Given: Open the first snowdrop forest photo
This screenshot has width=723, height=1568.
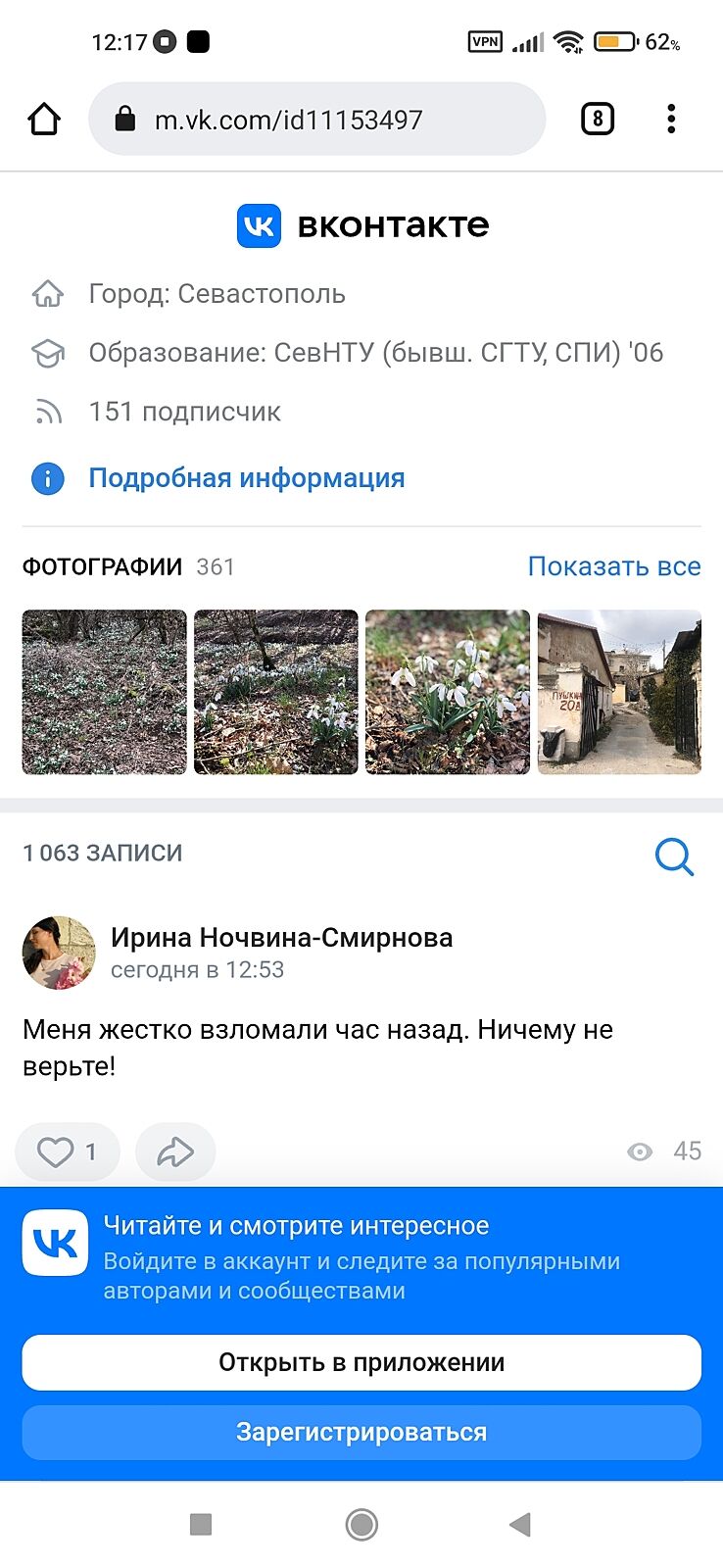Looking at the screenshot, I should [105, 692].
